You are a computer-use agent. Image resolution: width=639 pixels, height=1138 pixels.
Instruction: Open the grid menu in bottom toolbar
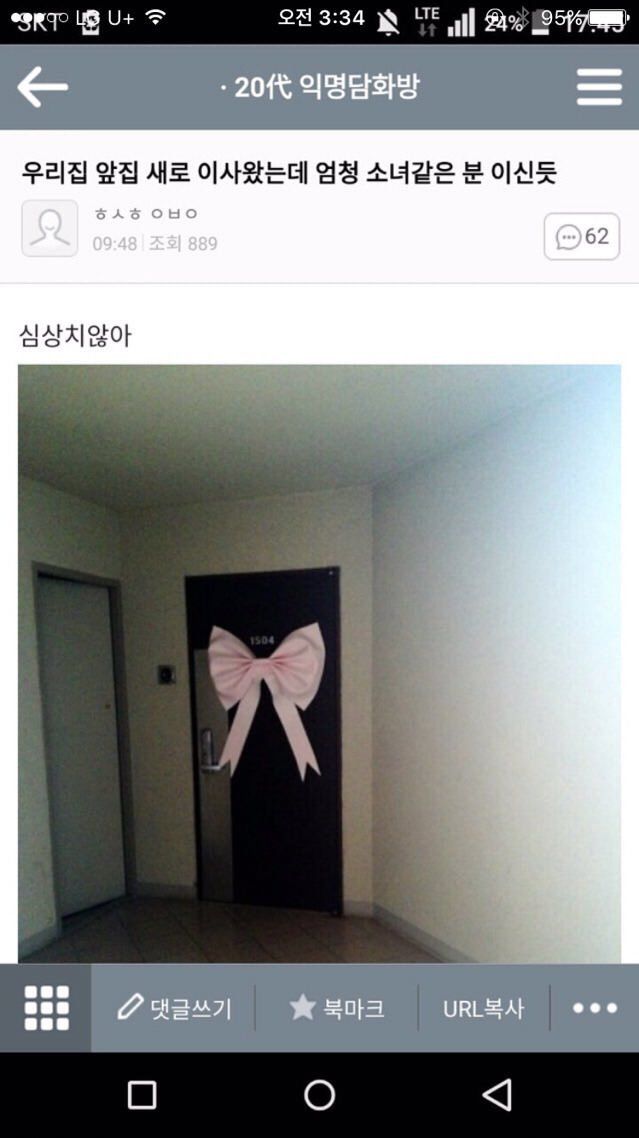tap(46, 1007)
